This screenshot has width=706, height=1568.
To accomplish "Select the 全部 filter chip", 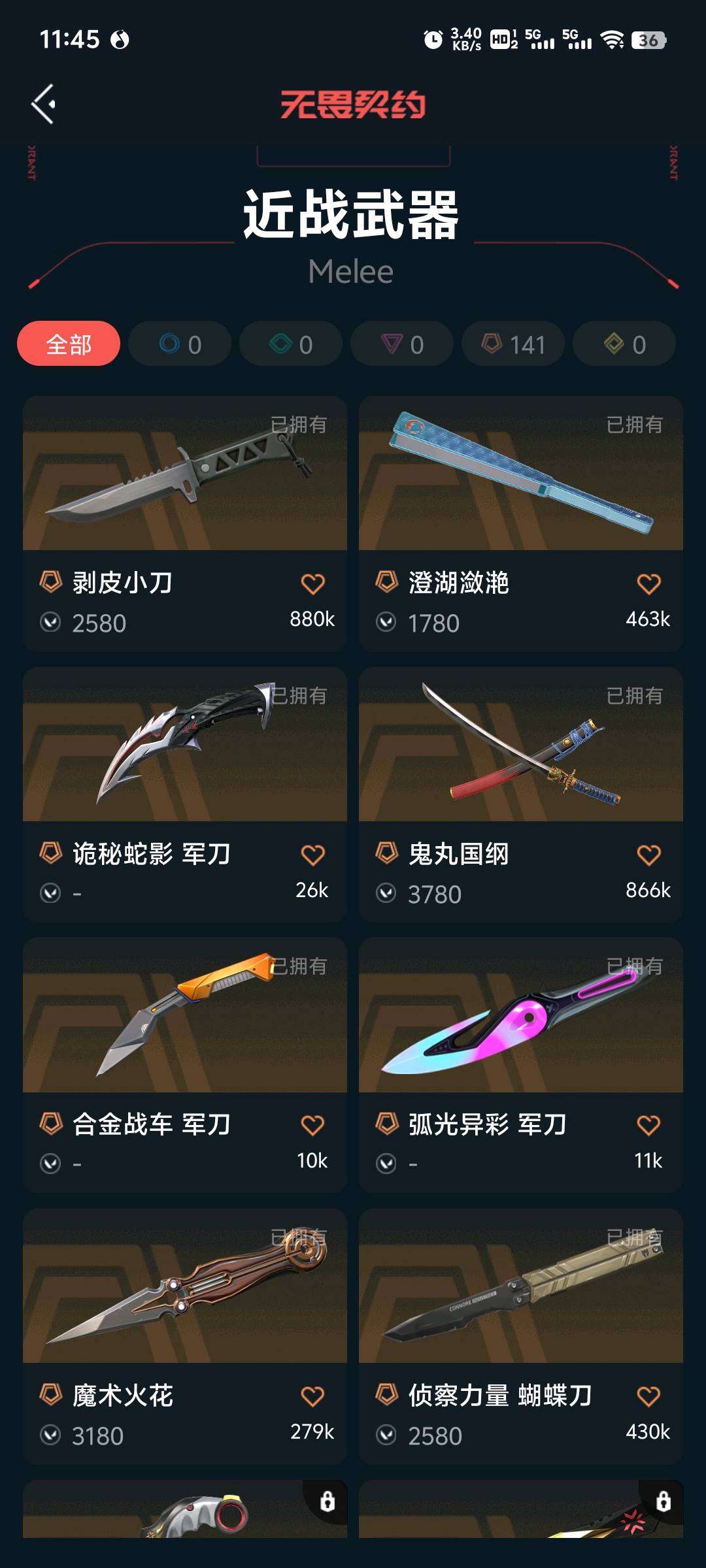I will pyautogui.click(x=69, y=344).
